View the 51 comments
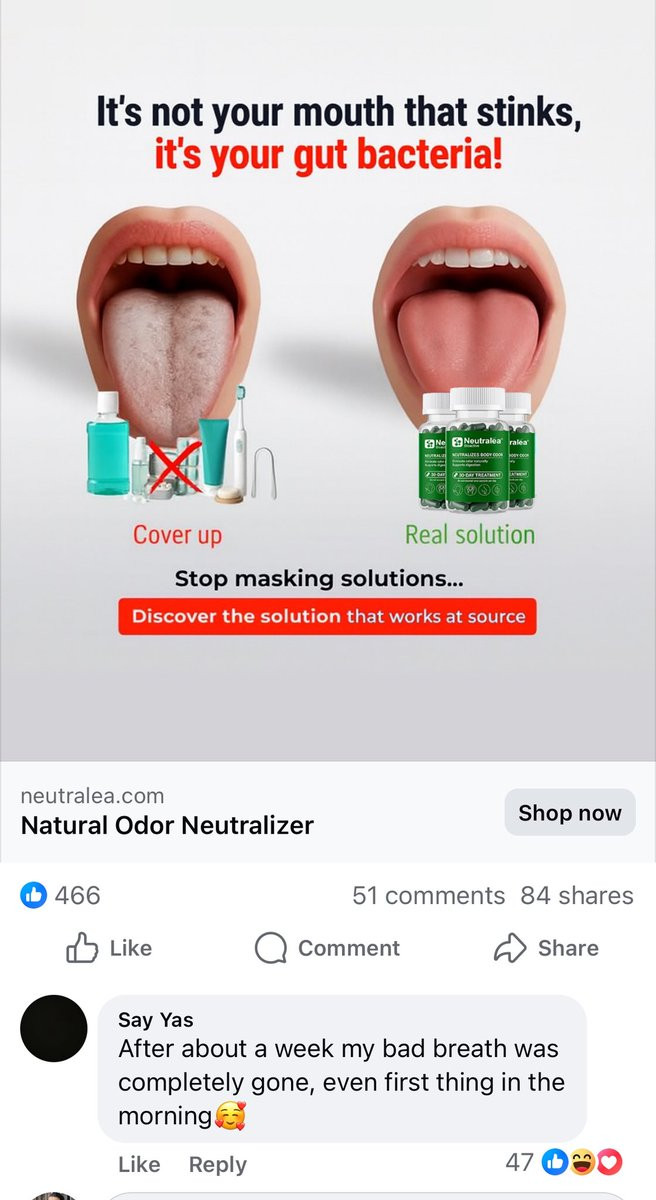The width and height of the screenshot is (656, 1200). click(x=428, y=895)
